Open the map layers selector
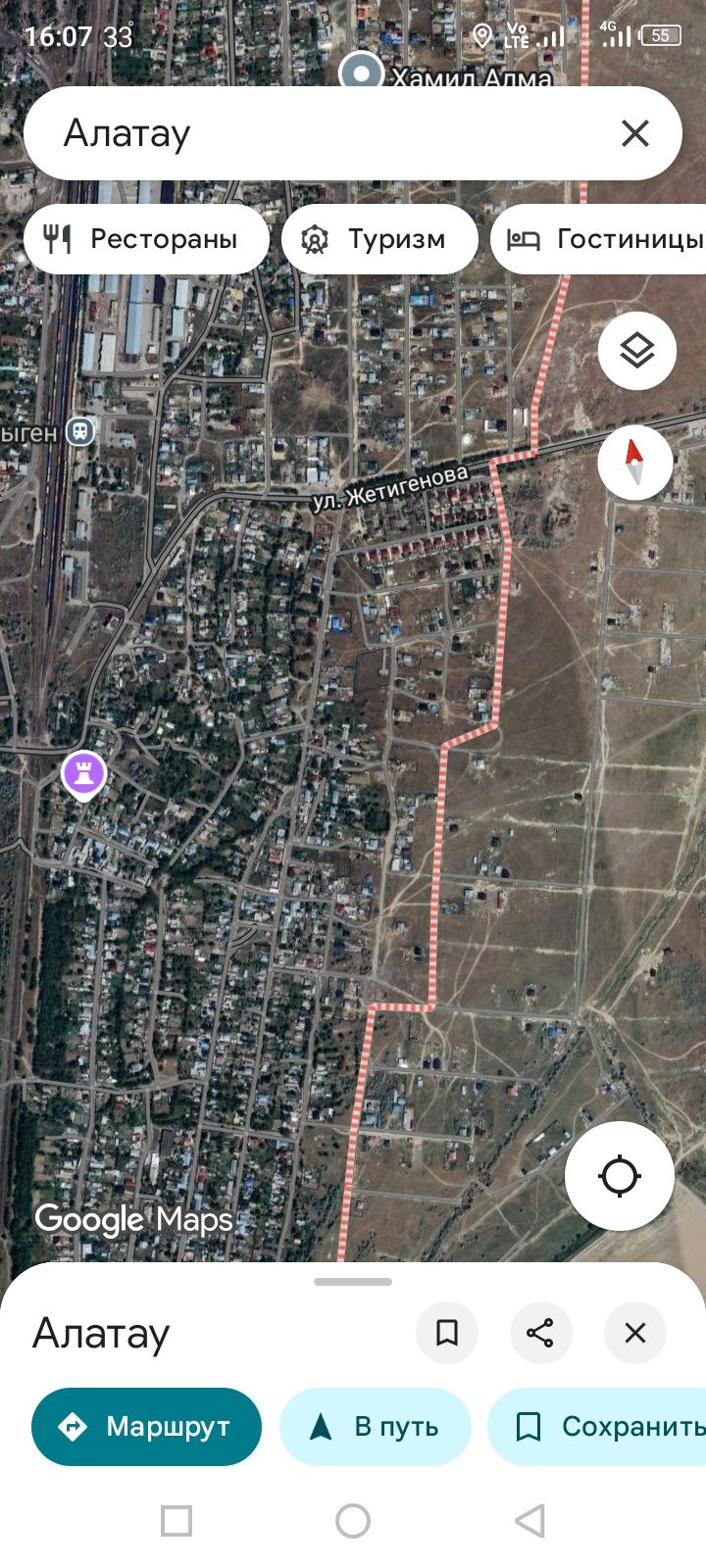The image size is (706, 1568). (637, 351)
